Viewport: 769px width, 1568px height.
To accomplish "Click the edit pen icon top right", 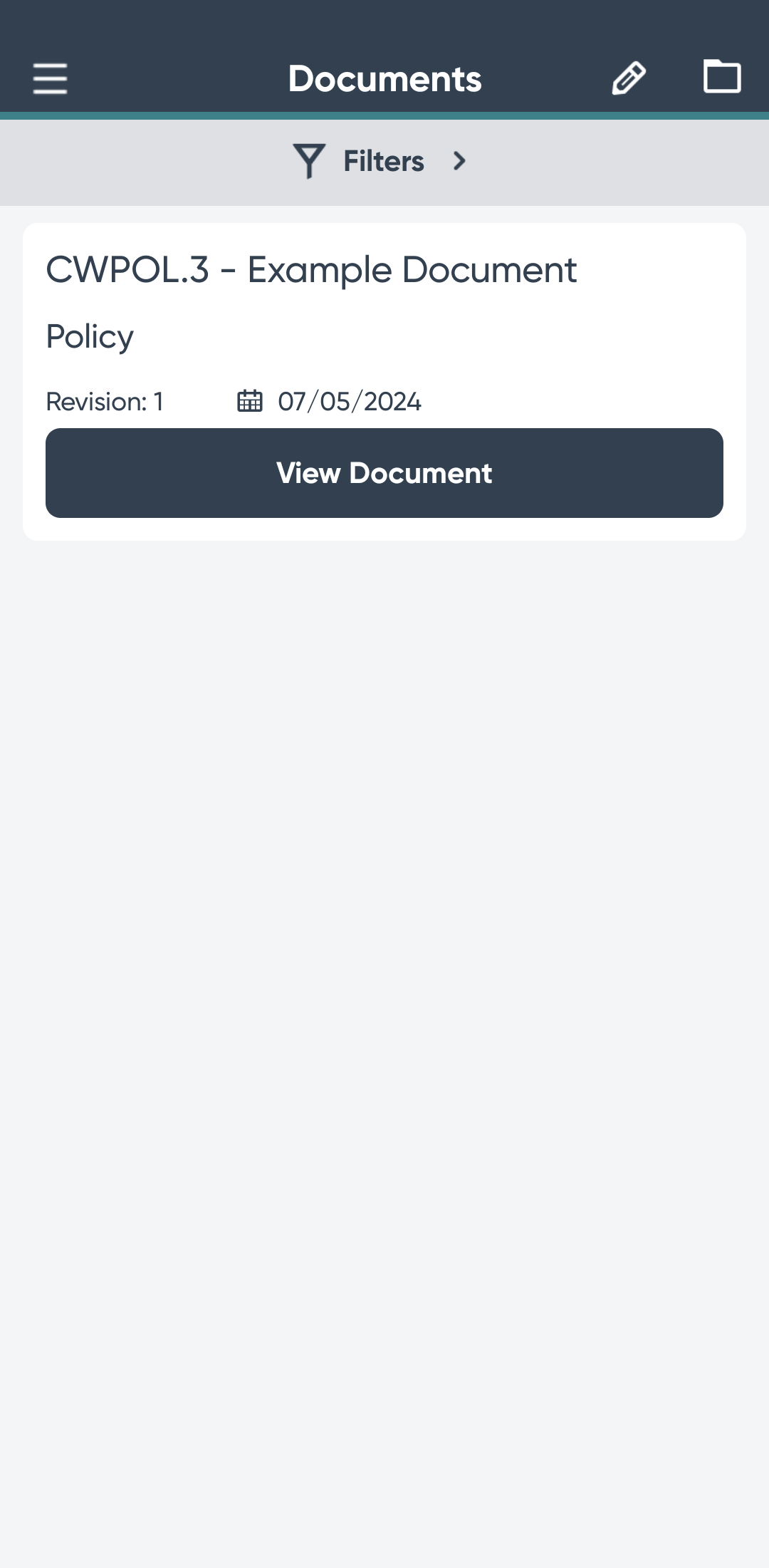I will pos(629,78).
